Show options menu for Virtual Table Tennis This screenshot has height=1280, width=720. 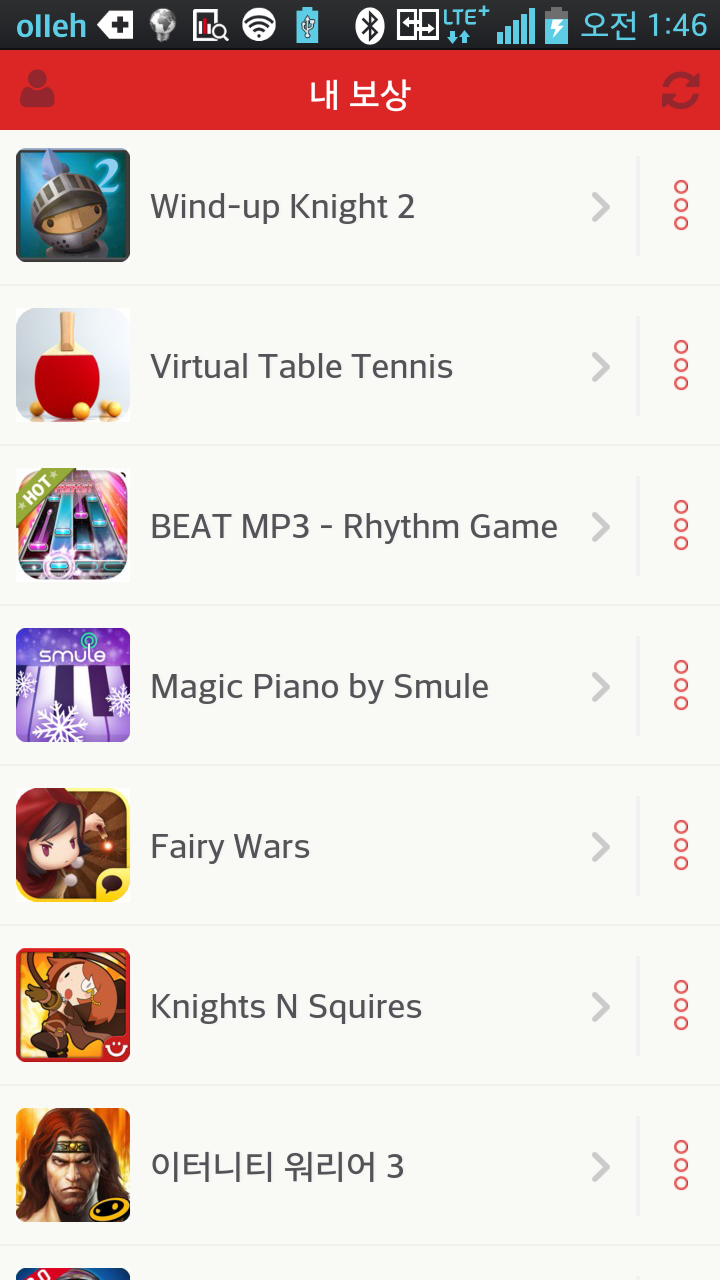click(681, 366)
